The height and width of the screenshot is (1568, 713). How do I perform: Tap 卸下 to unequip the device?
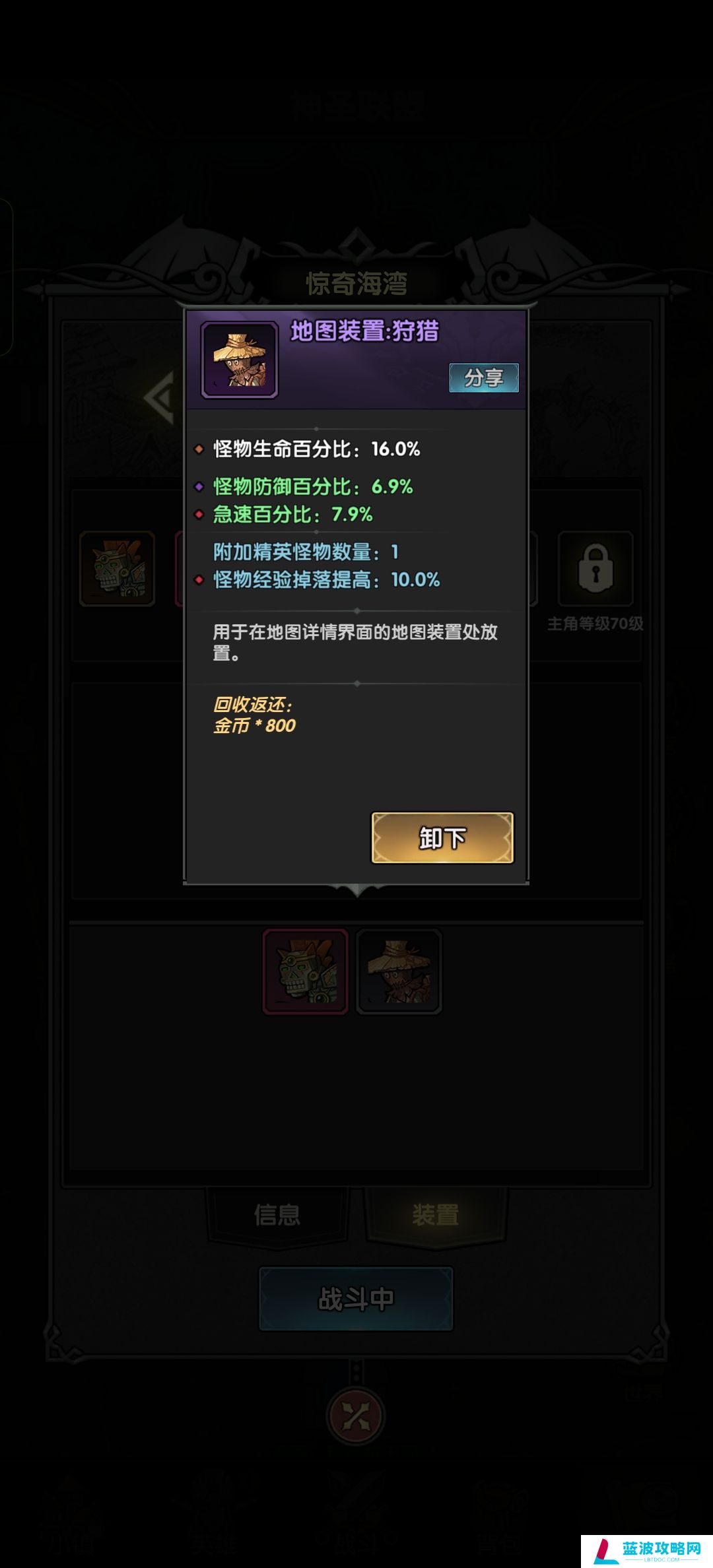442,837
